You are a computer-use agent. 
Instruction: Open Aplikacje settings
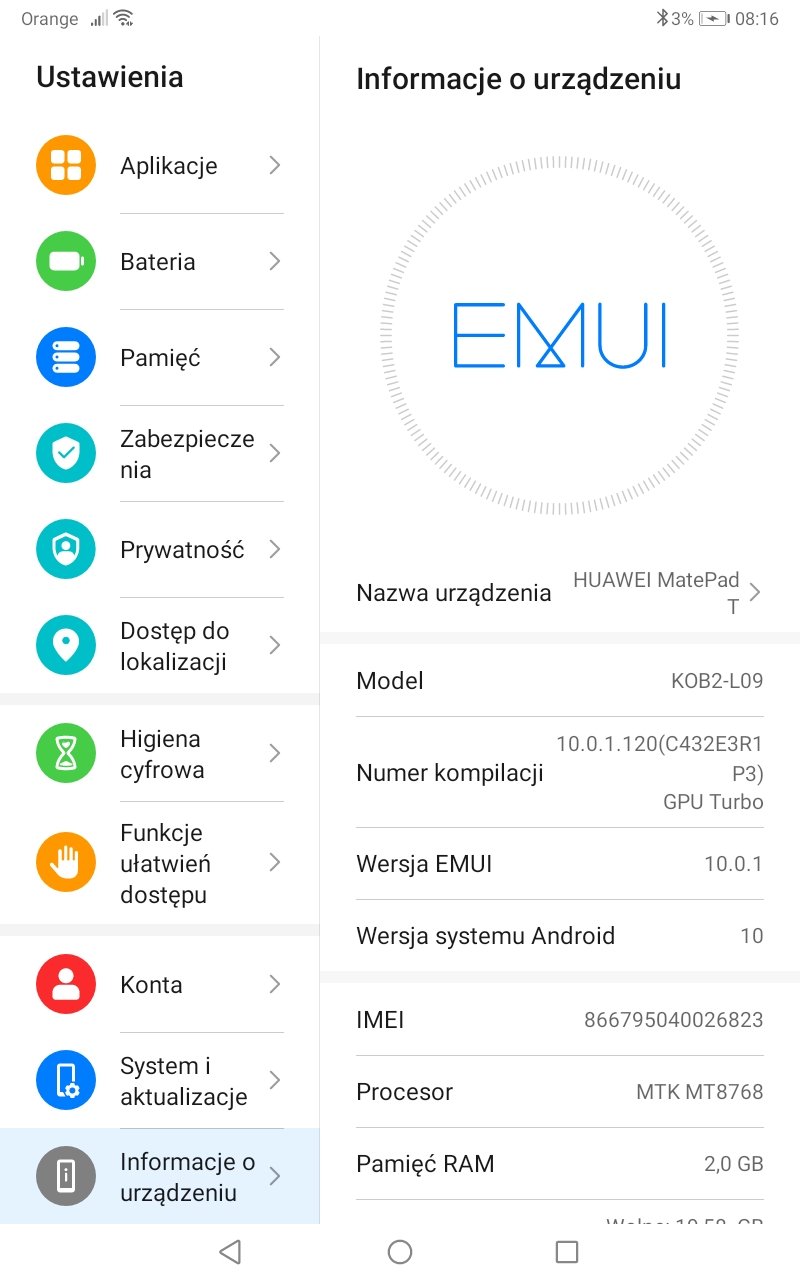(160, 166)
